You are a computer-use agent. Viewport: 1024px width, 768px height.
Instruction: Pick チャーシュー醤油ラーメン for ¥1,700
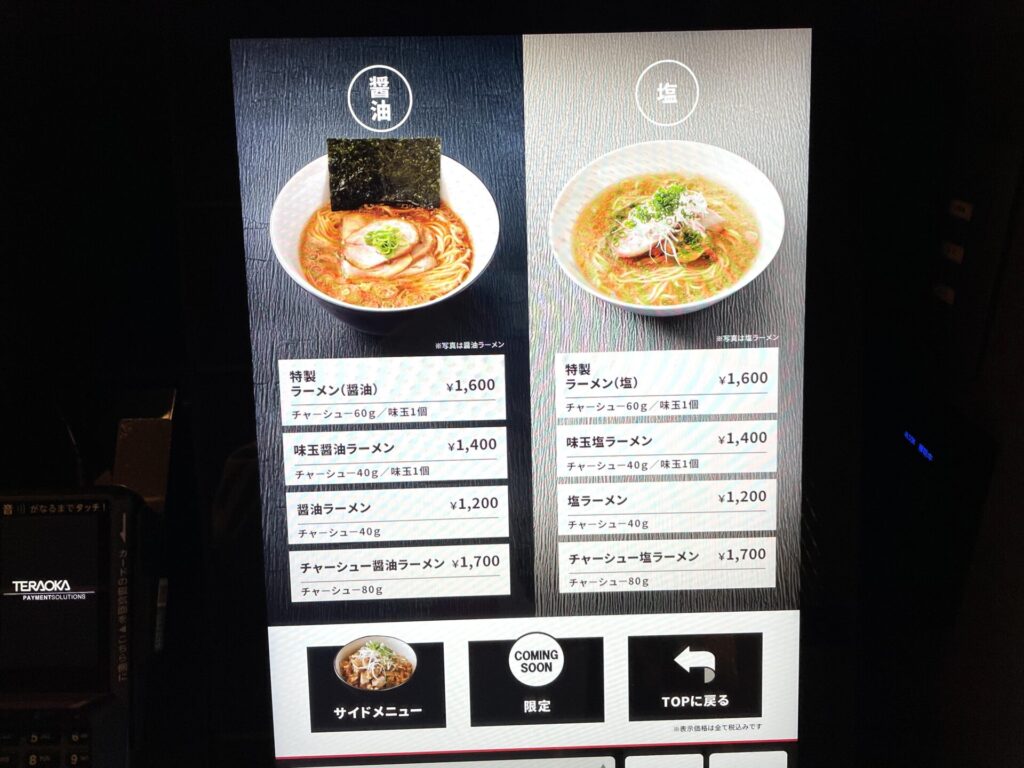click(x=399, y=573)
